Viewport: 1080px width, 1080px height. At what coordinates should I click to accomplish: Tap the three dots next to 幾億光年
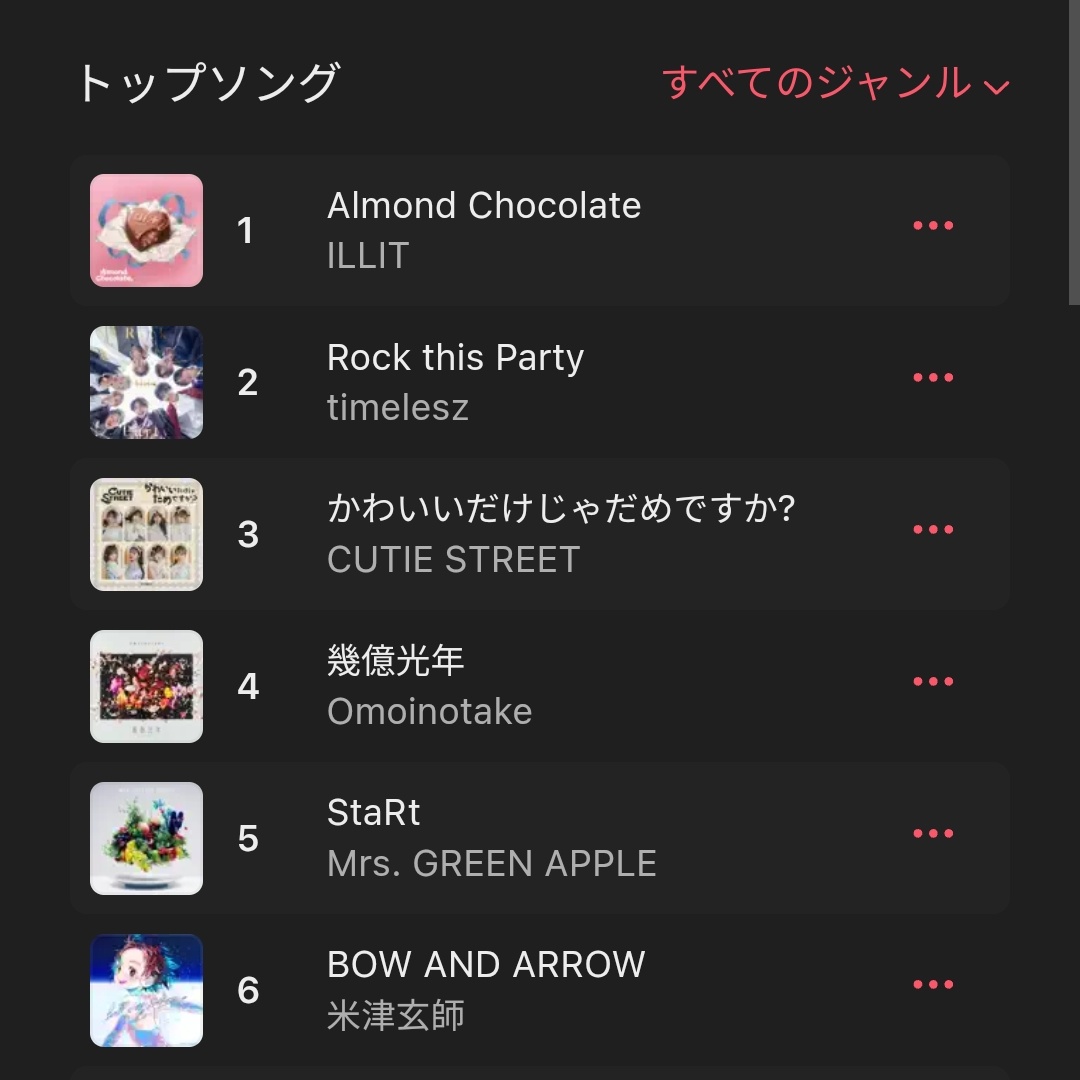pos(932,682)
